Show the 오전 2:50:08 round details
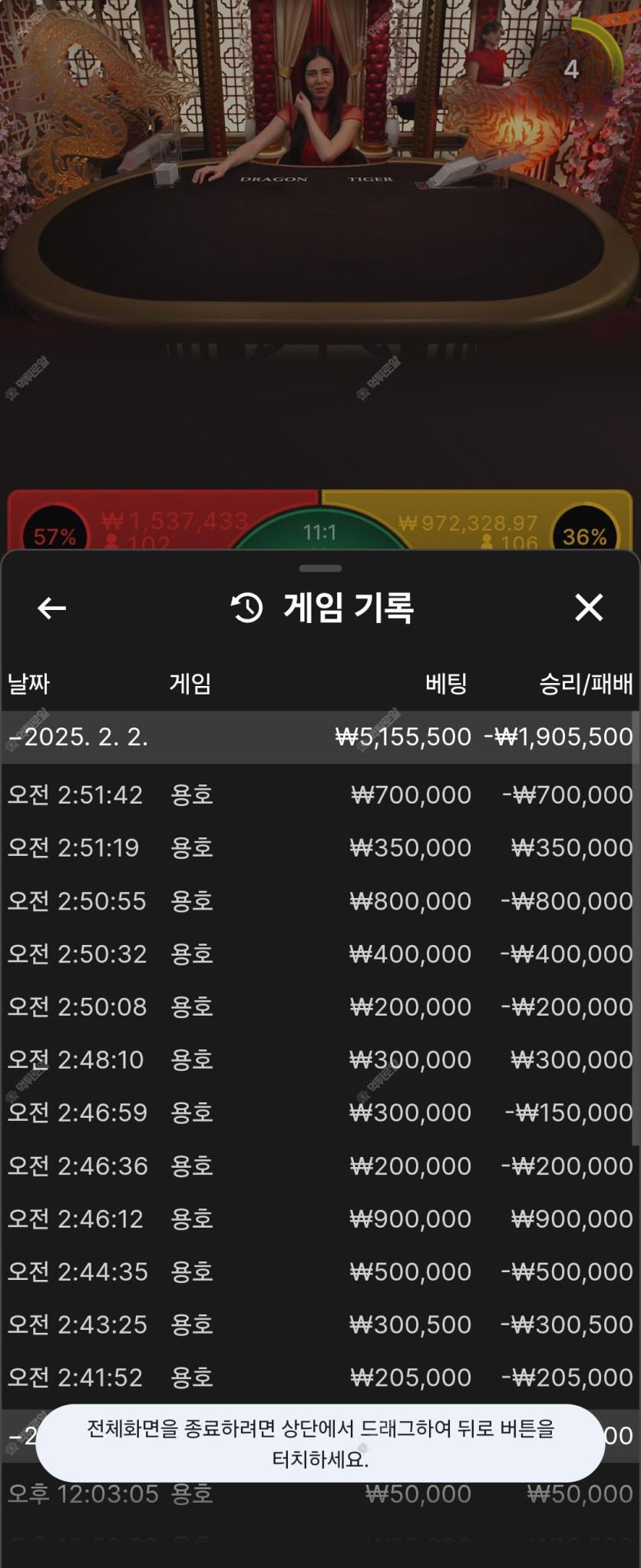The height and width of the screenshot is (1568, 641). [319, 1006]
